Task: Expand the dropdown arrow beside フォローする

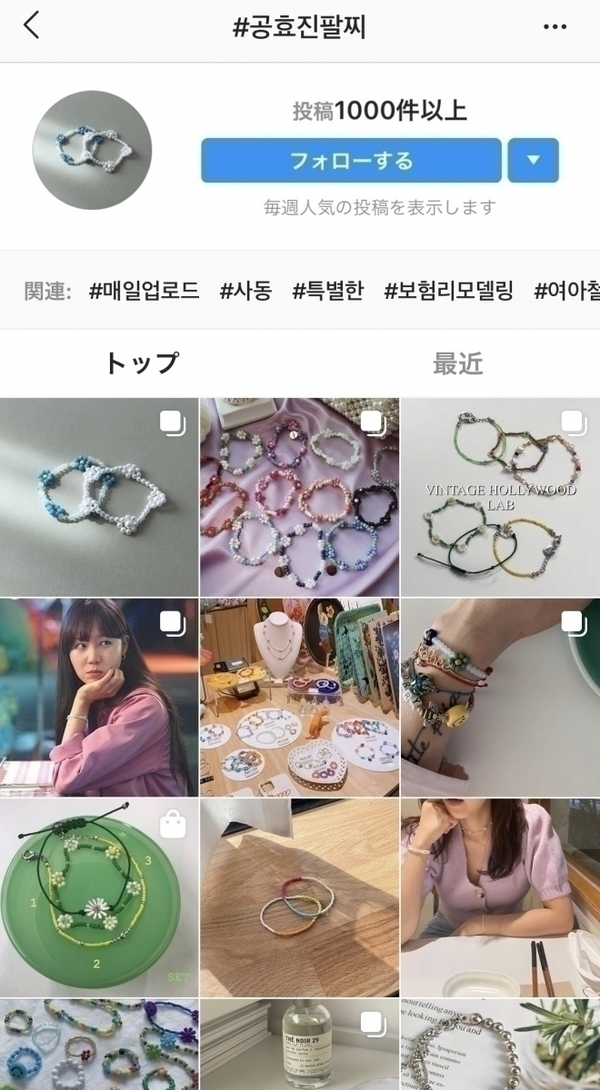Action: pyautogui.click(x=533, y=160)
